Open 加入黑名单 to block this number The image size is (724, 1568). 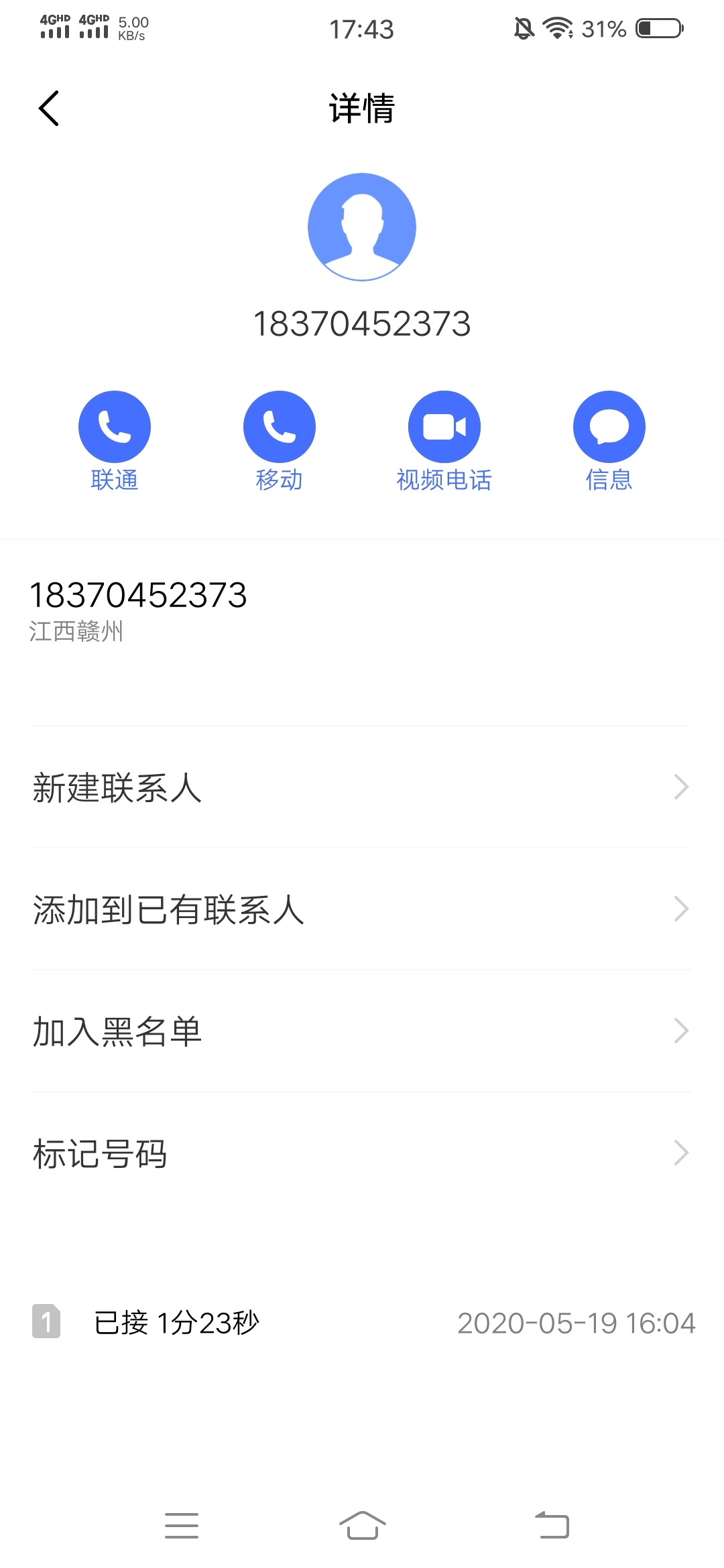pyautogui.click(x=362, y=1031)
